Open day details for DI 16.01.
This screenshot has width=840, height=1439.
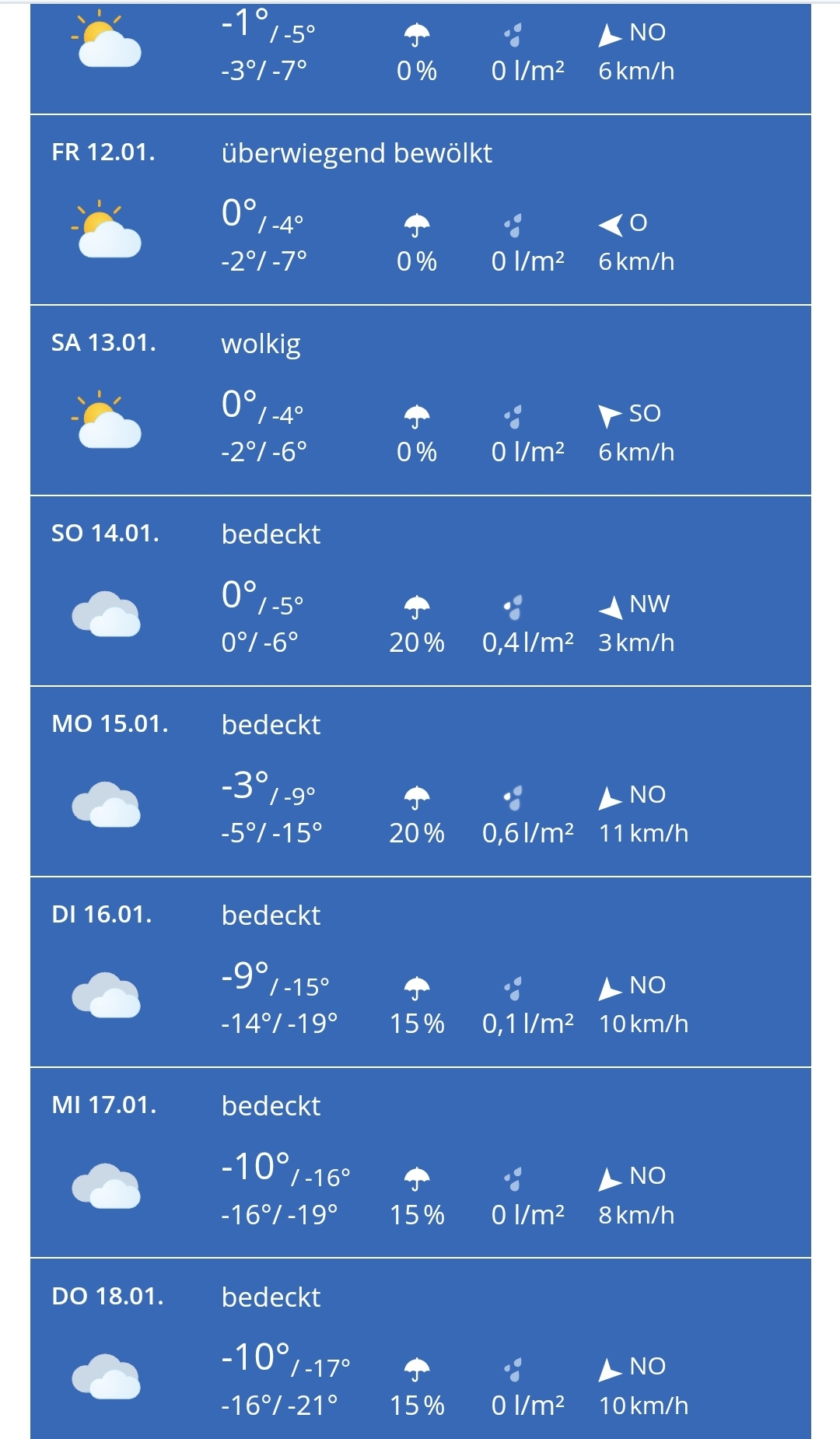[x=420, y=972]
